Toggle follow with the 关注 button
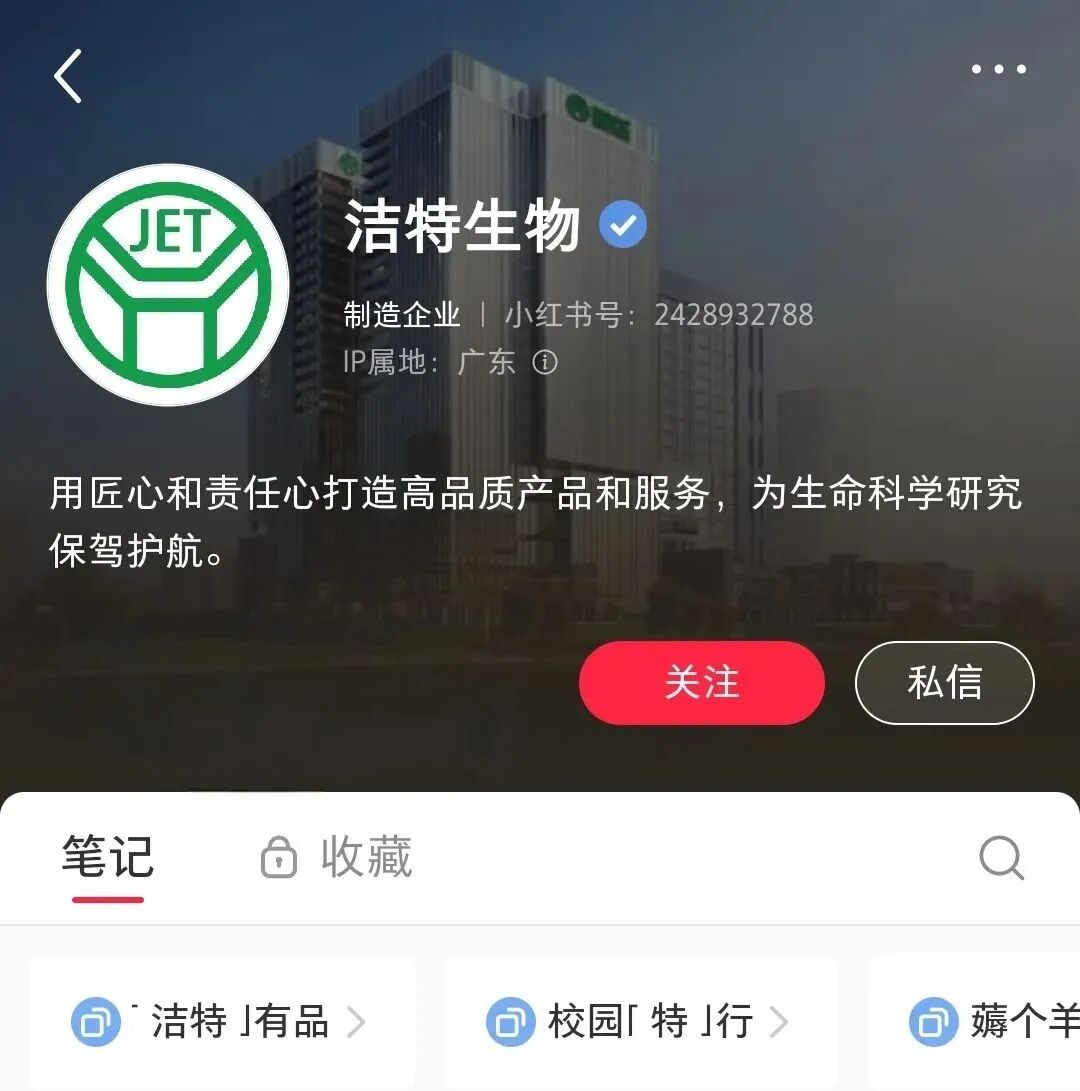Viewport: 1080px width, 1091px height. point(701,683)
